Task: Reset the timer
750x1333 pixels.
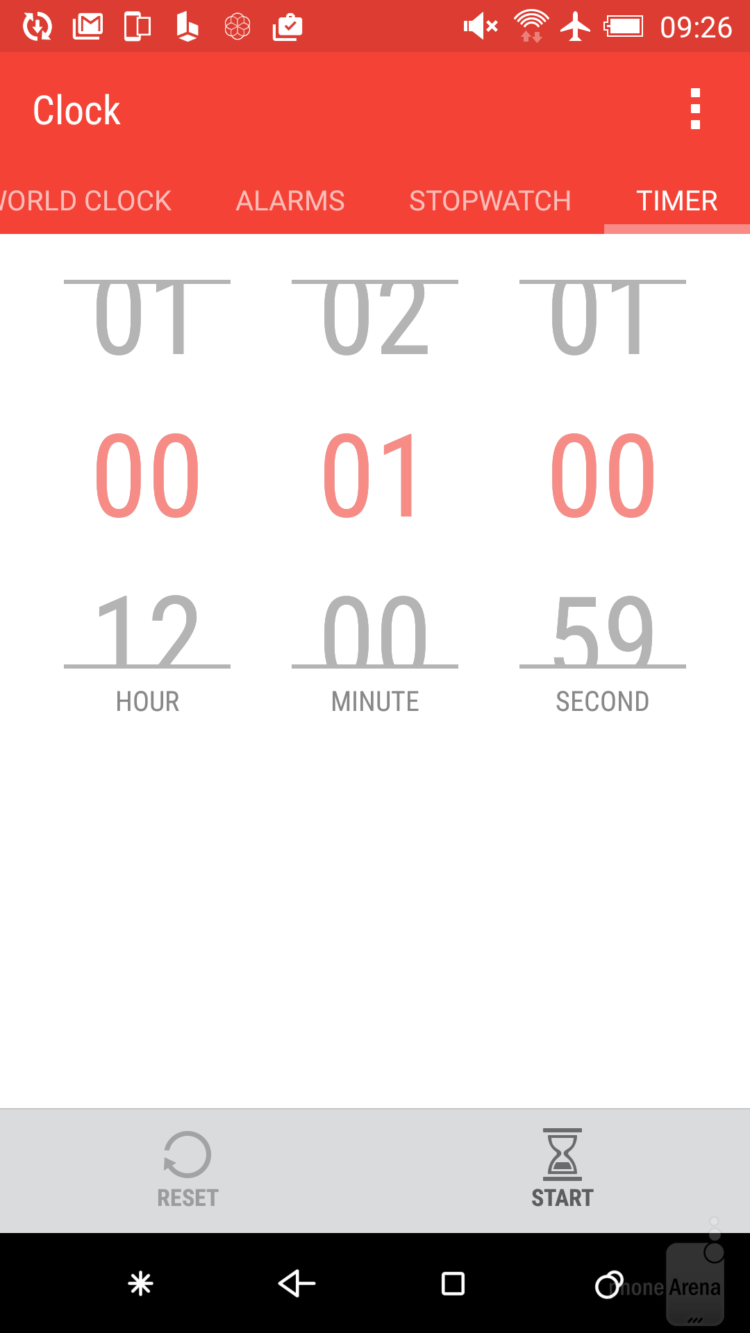Action: [187, 1169]
